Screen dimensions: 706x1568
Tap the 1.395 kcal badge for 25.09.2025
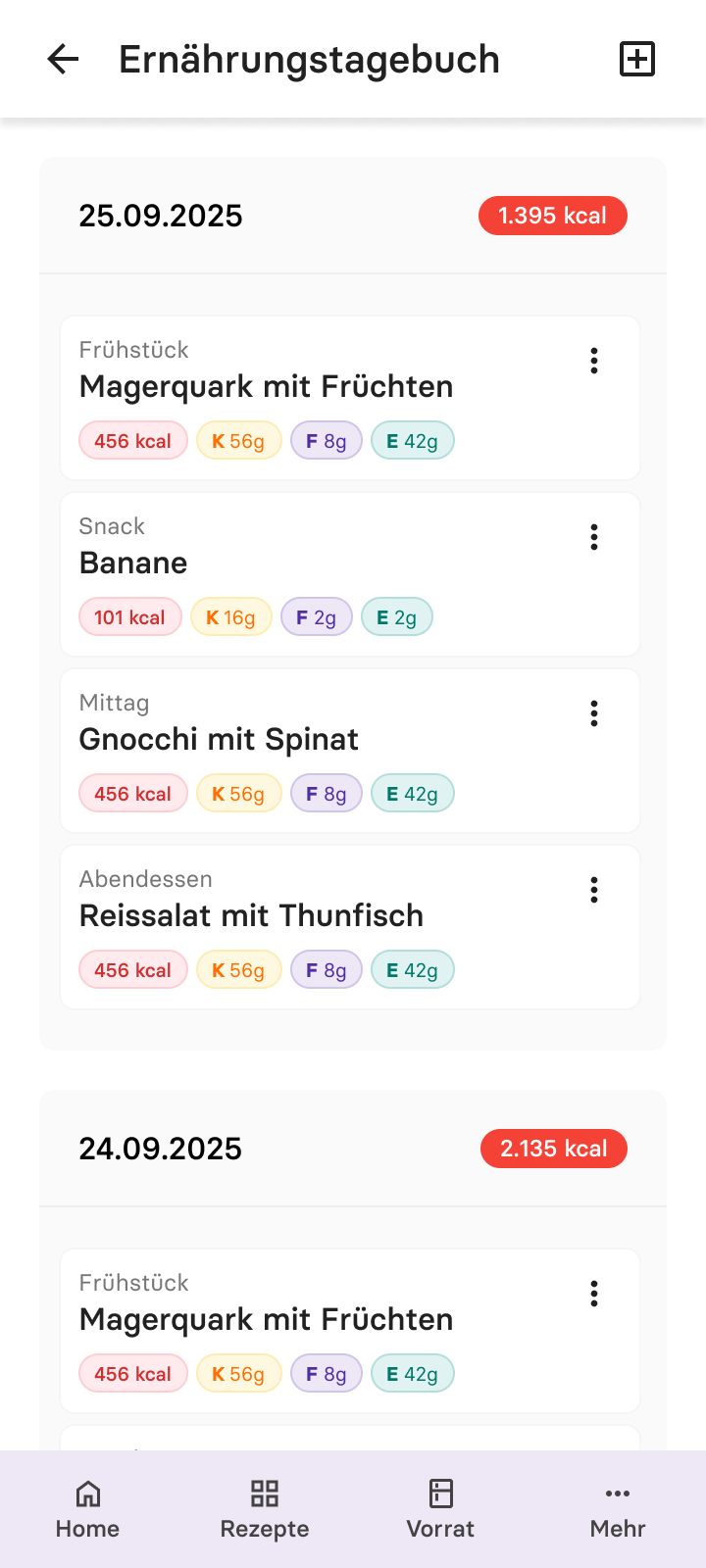(552, 216)
